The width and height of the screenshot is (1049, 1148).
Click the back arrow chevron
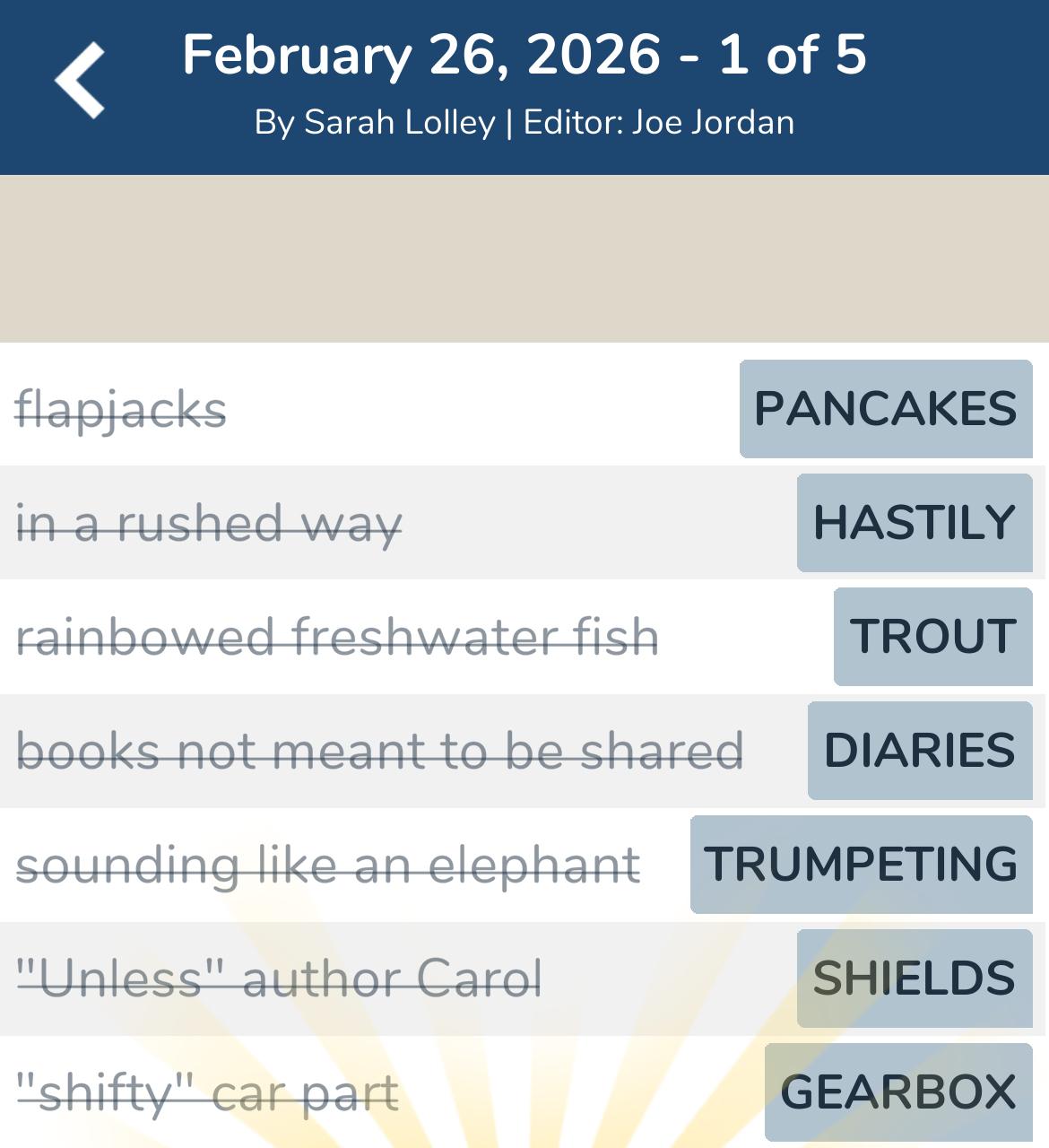pyautogui.click(x=81, y=81)
